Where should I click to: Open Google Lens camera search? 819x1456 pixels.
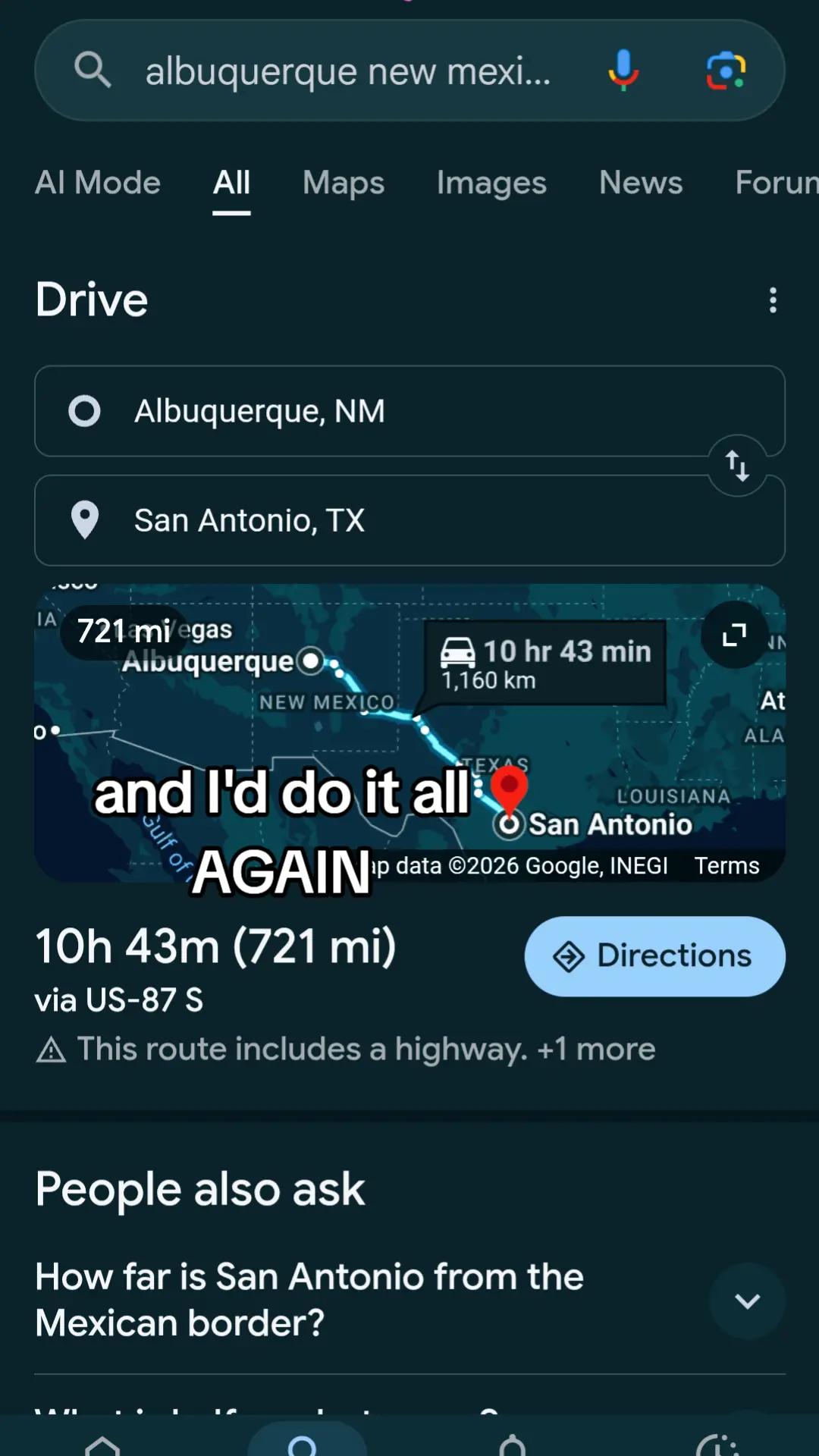pos(726,71)
